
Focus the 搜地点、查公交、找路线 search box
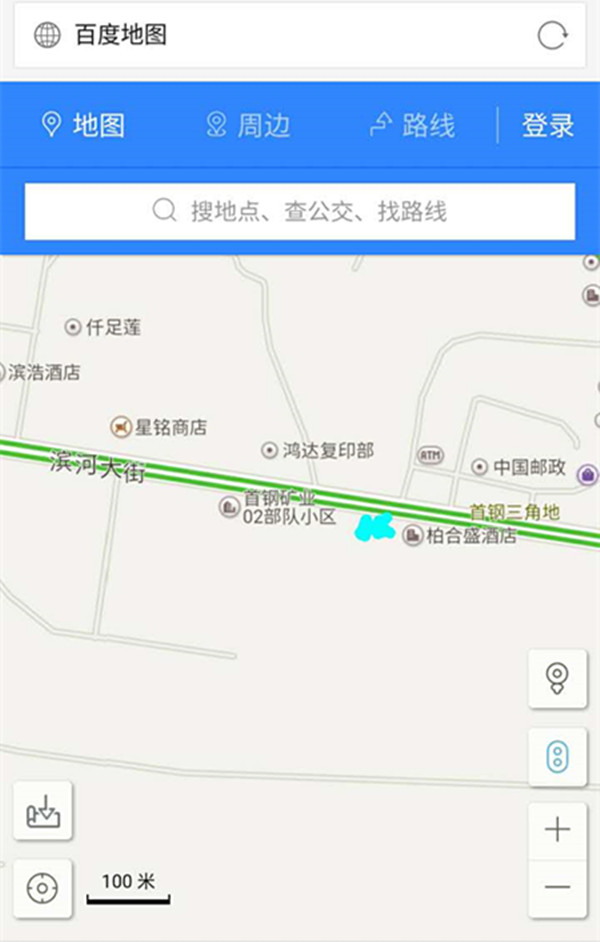coord(300,211)
